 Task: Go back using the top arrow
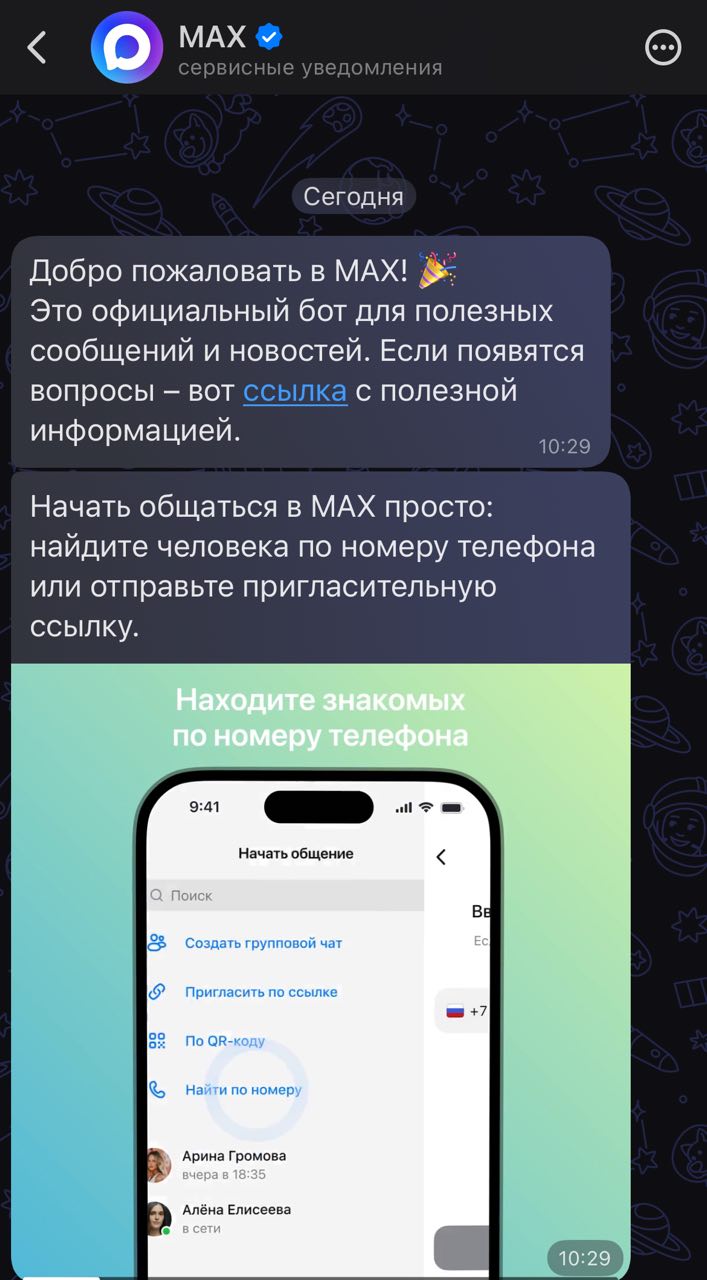[37, 47]
